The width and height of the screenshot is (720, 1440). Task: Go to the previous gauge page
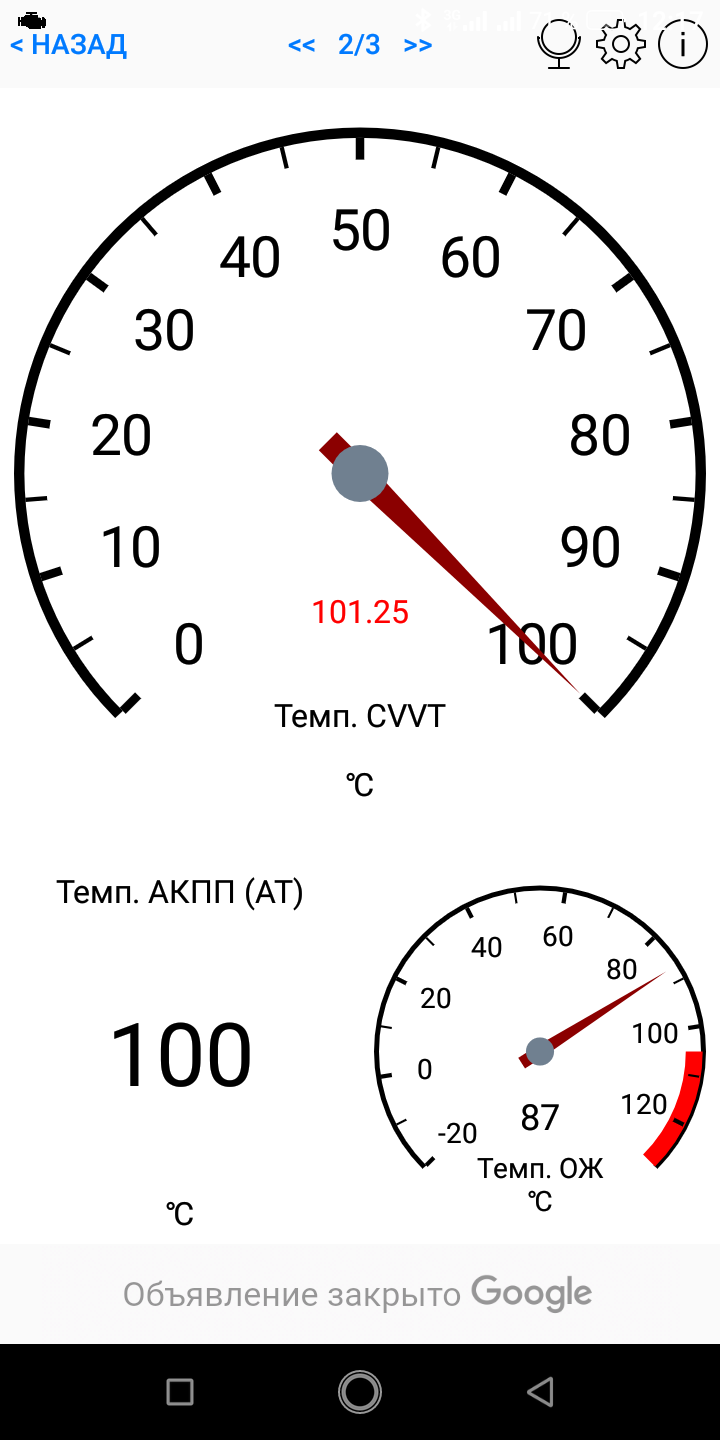tap(302, 45)
